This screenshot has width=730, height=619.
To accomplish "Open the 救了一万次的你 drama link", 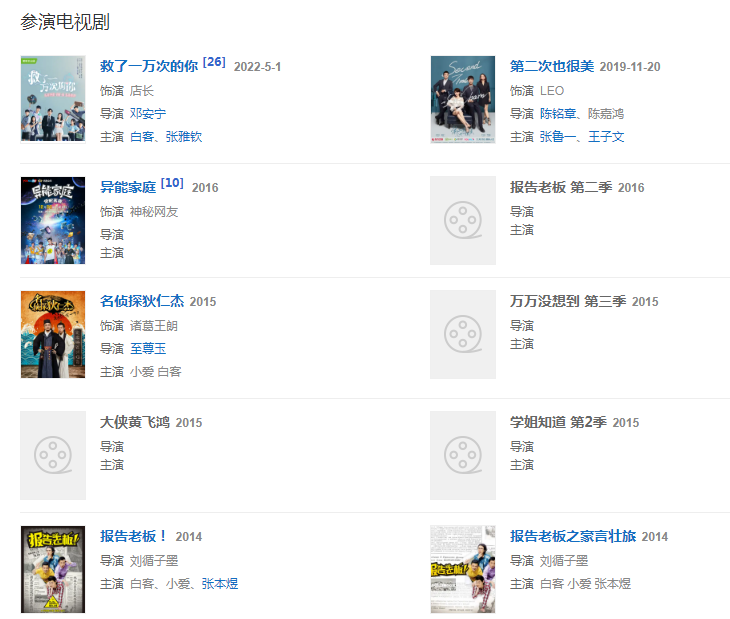I will tap(149, 67).
